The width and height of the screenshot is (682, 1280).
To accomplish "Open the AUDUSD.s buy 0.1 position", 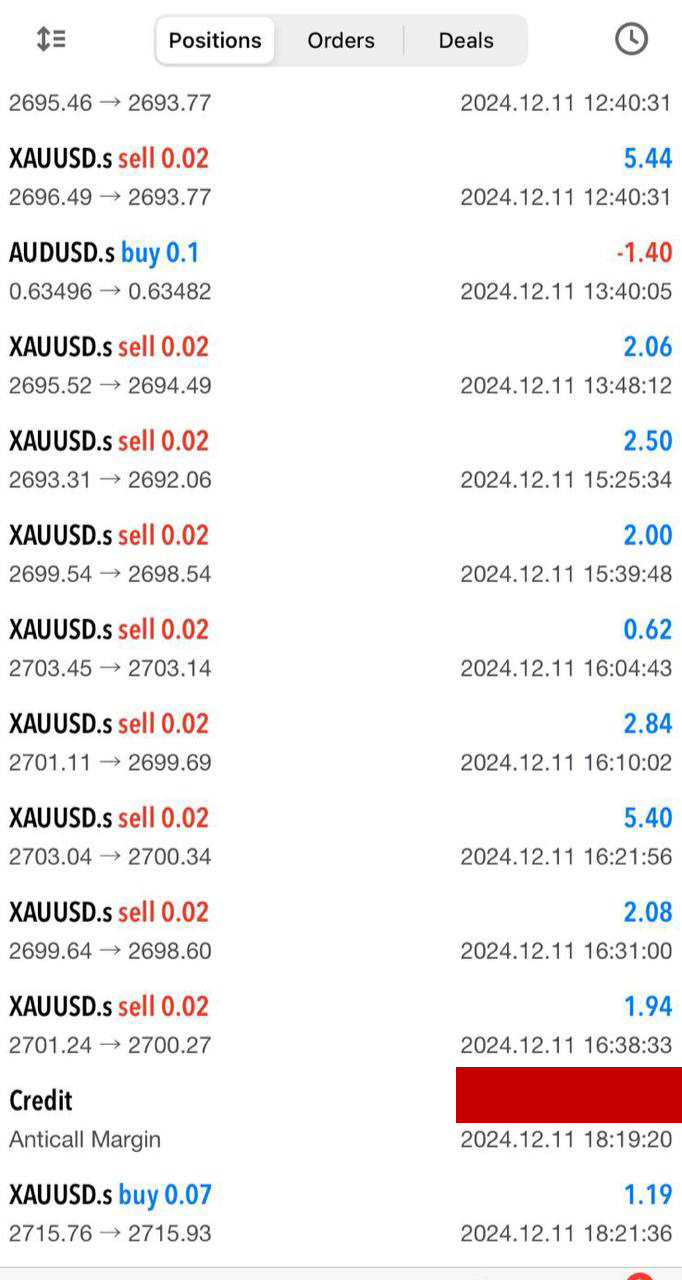I will coord(341,272).
